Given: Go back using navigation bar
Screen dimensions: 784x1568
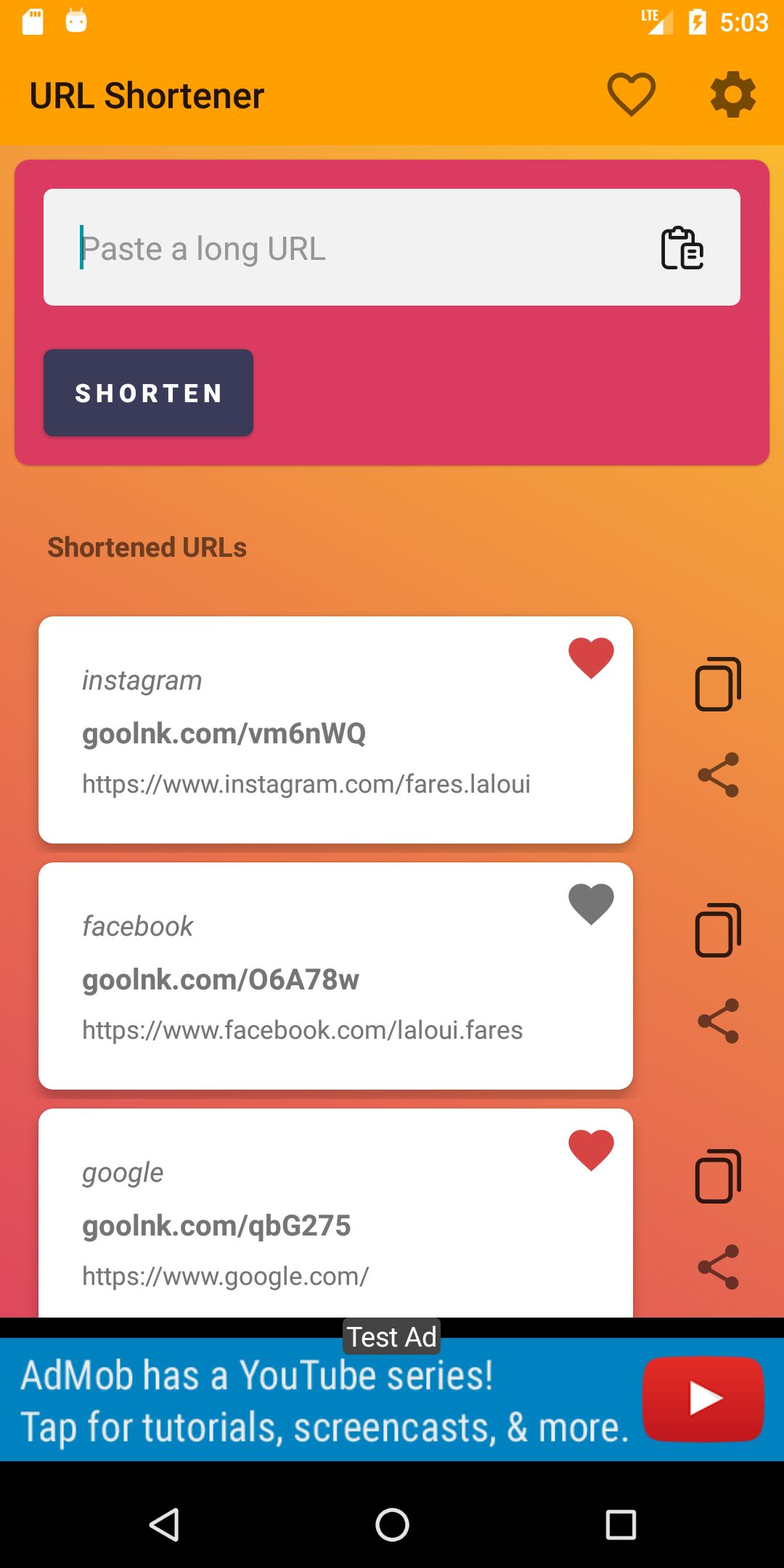Looking at the screenshot, I should [x=164, y=1524].
